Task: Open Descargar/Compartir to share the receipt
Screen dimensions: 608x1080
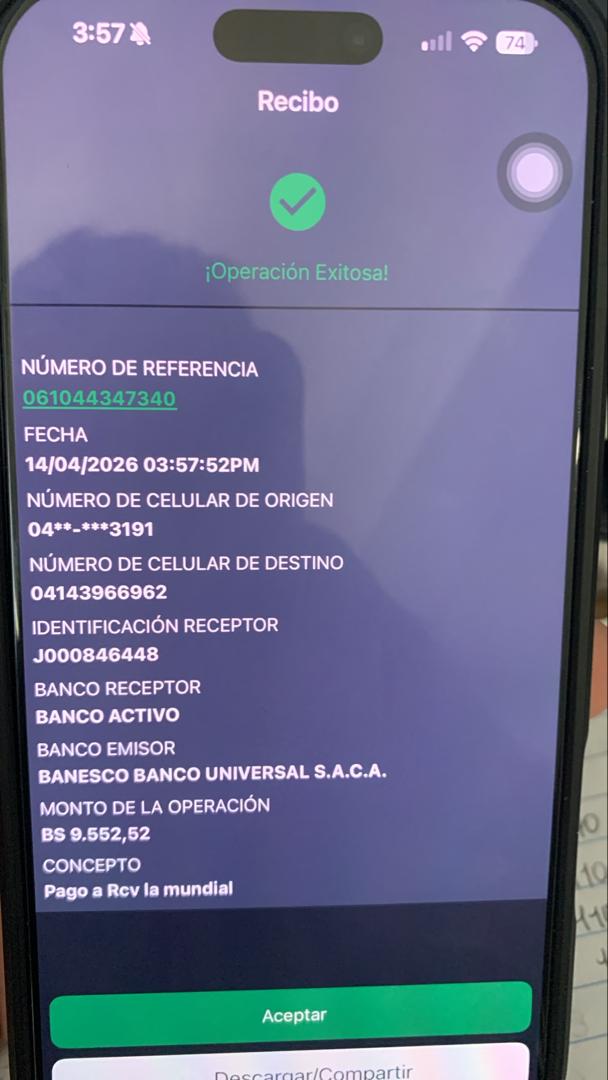Action: pos(292,1066)
